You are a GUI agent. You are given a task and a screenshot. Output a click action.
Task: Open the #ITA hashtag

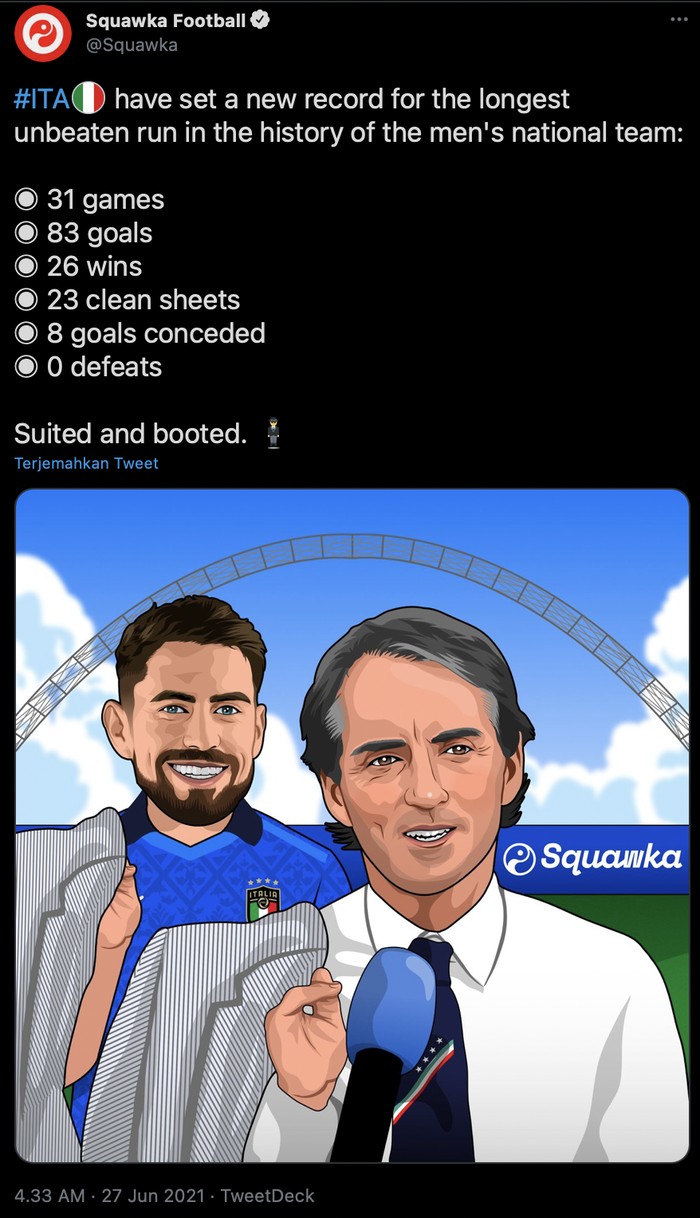[42, 99]
